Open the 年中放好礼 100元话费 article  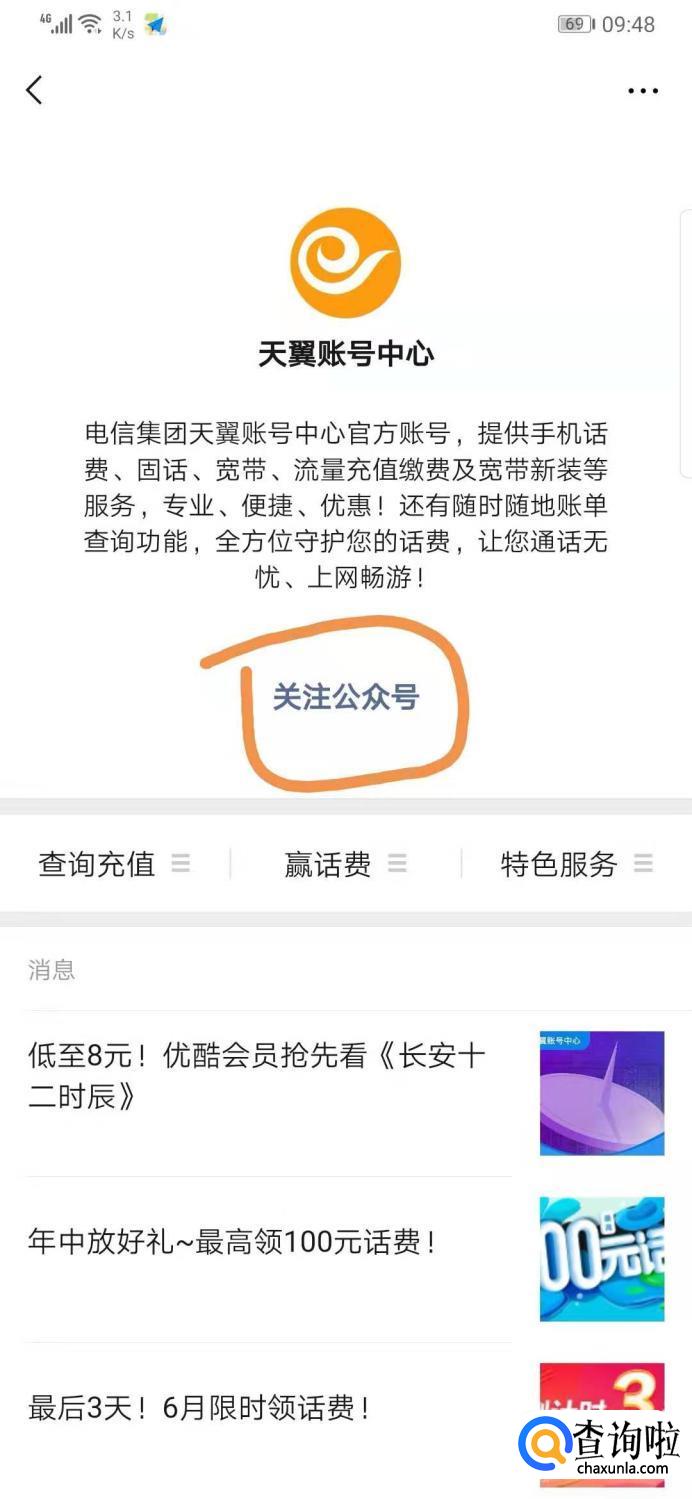point(232,1243)
